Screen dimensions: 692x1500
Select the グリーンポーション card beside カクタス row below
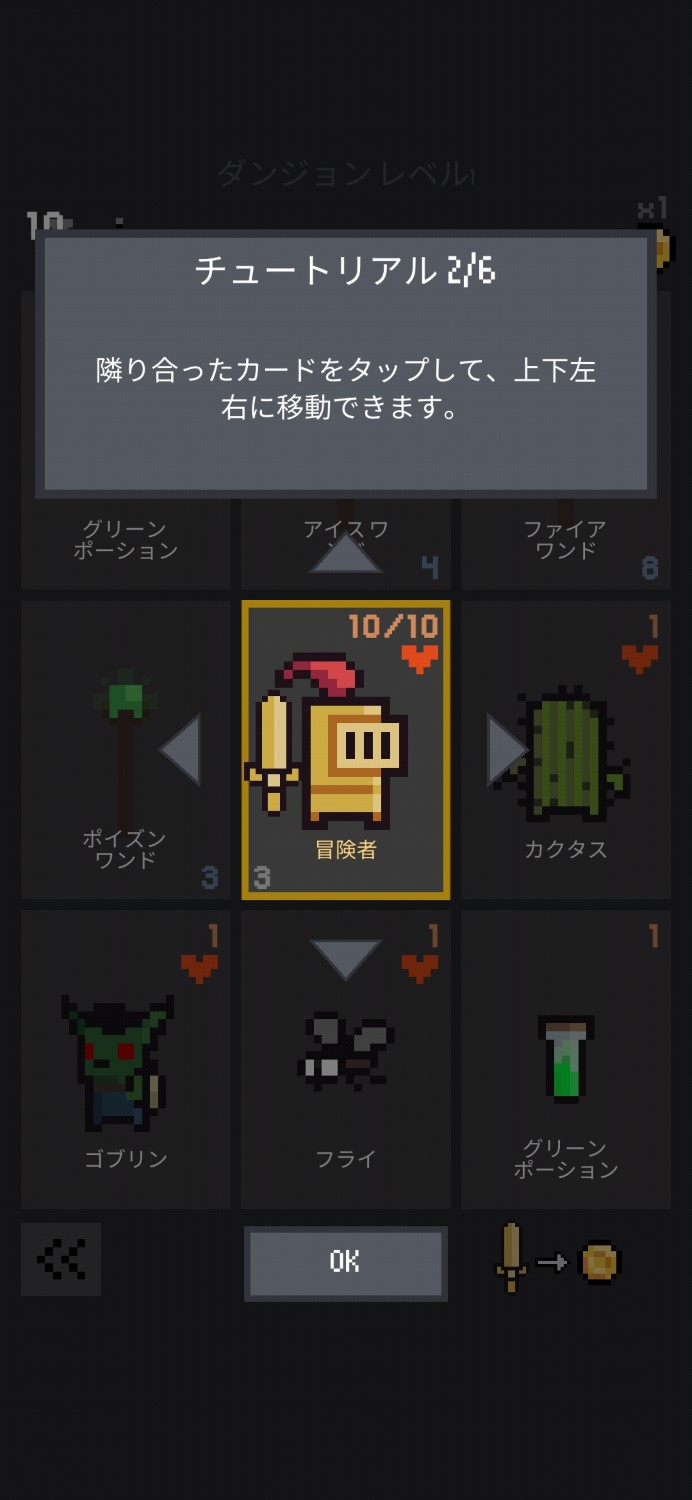pos(566,1060)
